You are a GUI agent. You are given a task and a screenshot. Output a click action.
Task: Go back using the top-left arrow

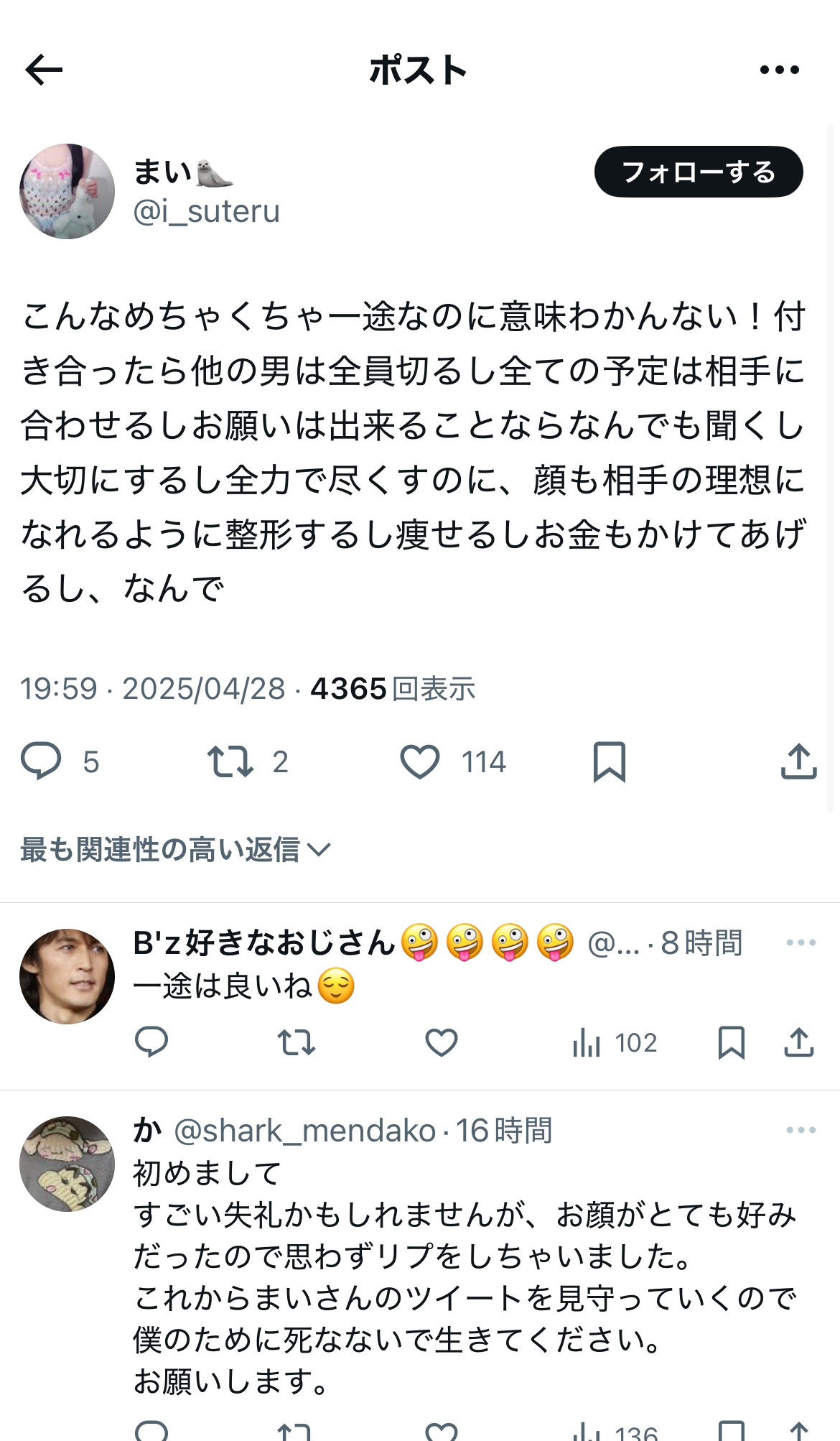tap(44, 70)
